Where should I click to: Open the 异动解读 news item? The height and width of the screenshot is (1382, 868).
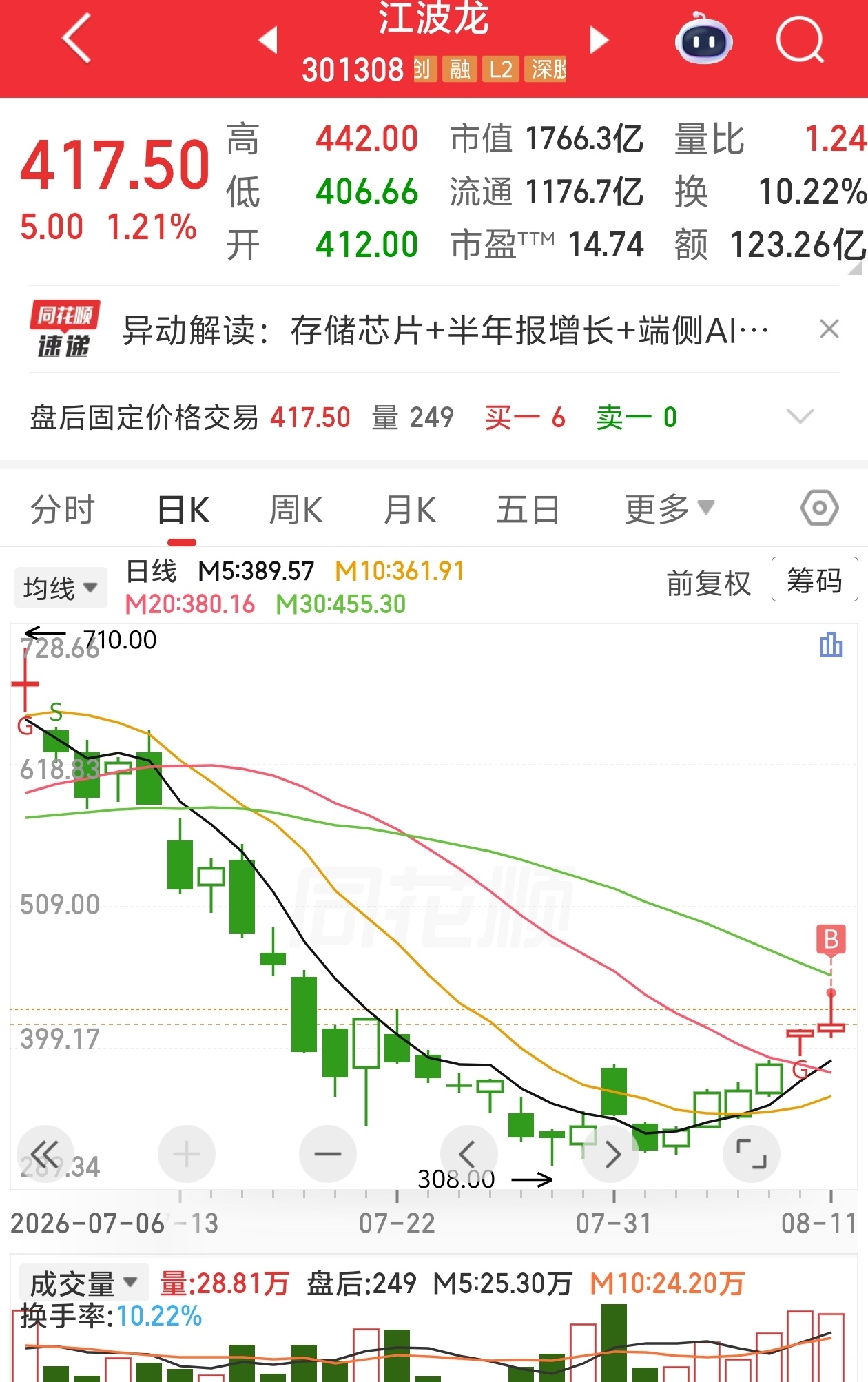tap(445, 330)
